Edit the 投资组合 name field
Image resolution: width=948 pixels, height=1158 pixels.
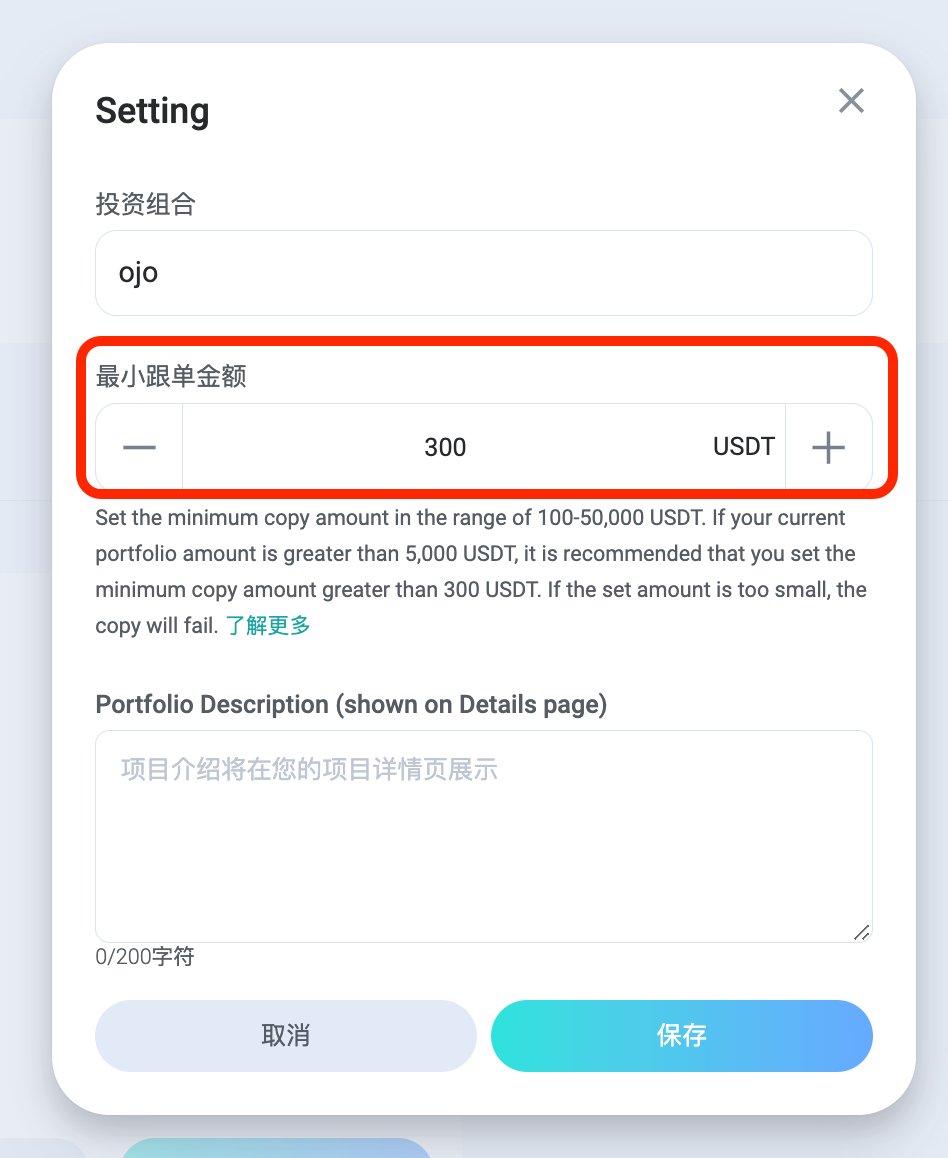pyautogui.click(x=483, y=273)
